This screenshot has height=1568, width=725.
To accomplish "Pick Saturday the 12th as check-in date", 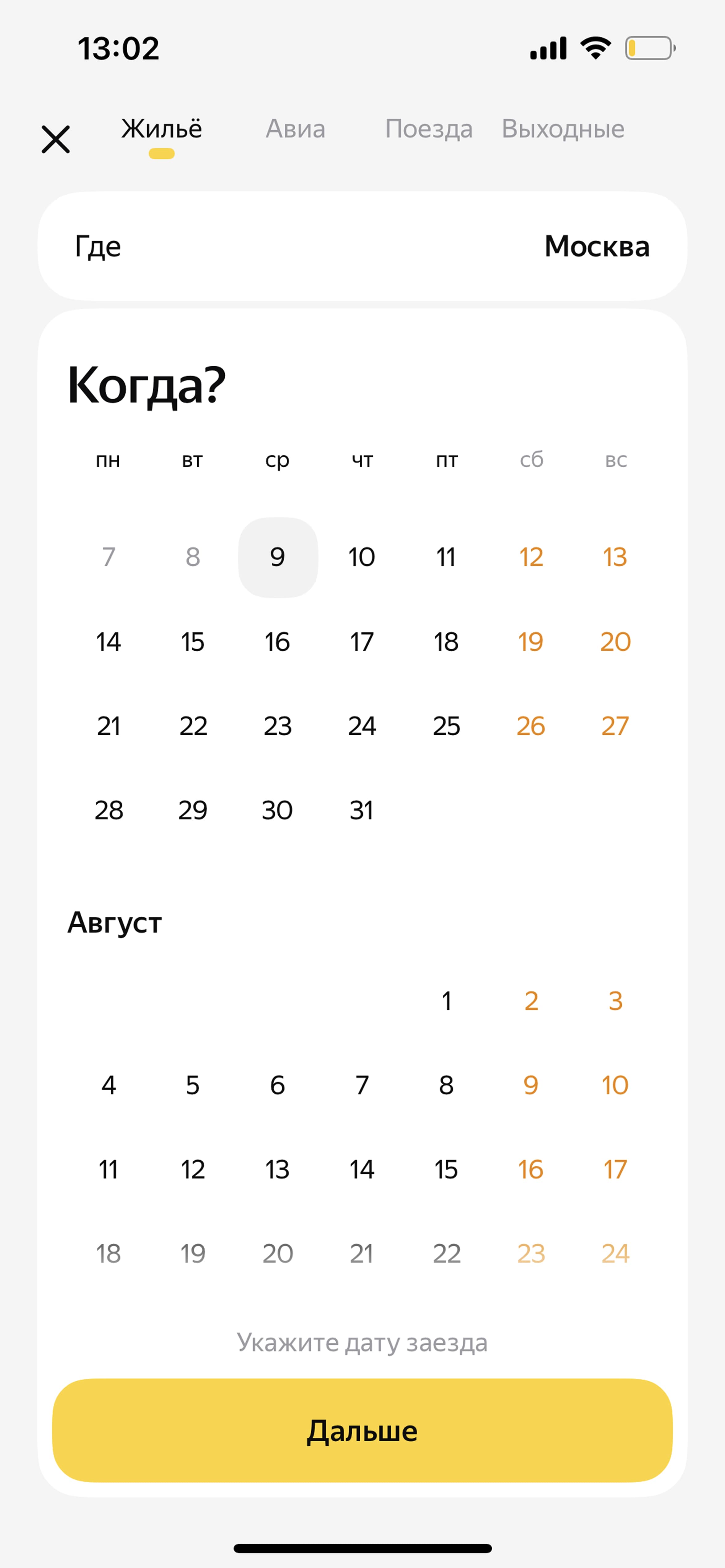I will point(531,557).
